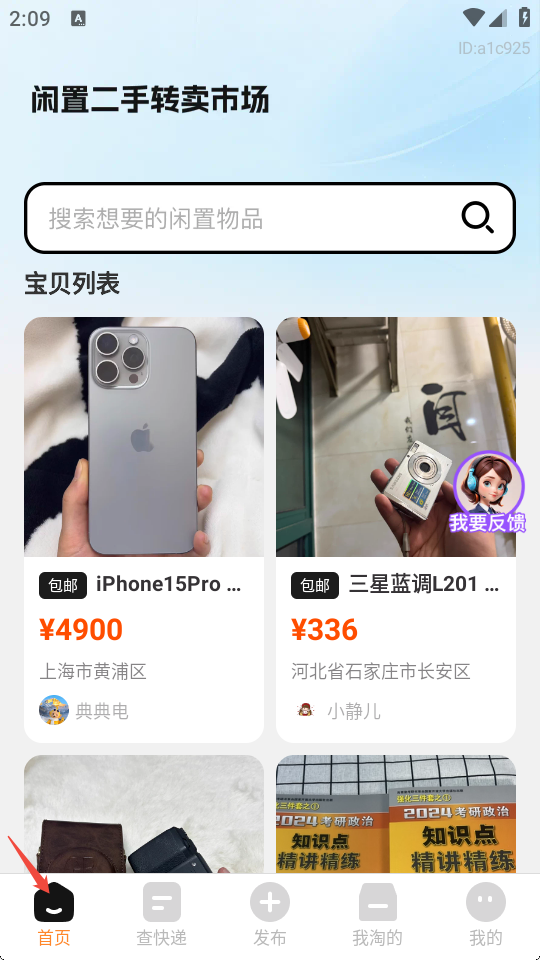Open the iPhone15Pro listing card
The image size is (540, 960).
(144, 530)
